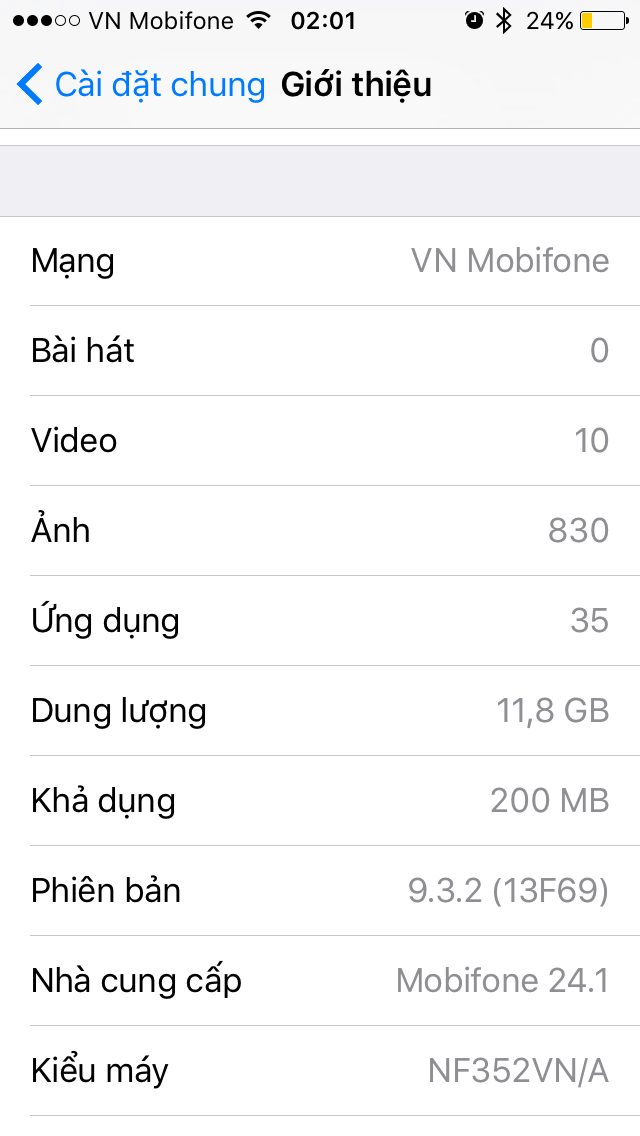Go back to Cài đặt chung
The image size is (640, 1136).
point(141,85)
